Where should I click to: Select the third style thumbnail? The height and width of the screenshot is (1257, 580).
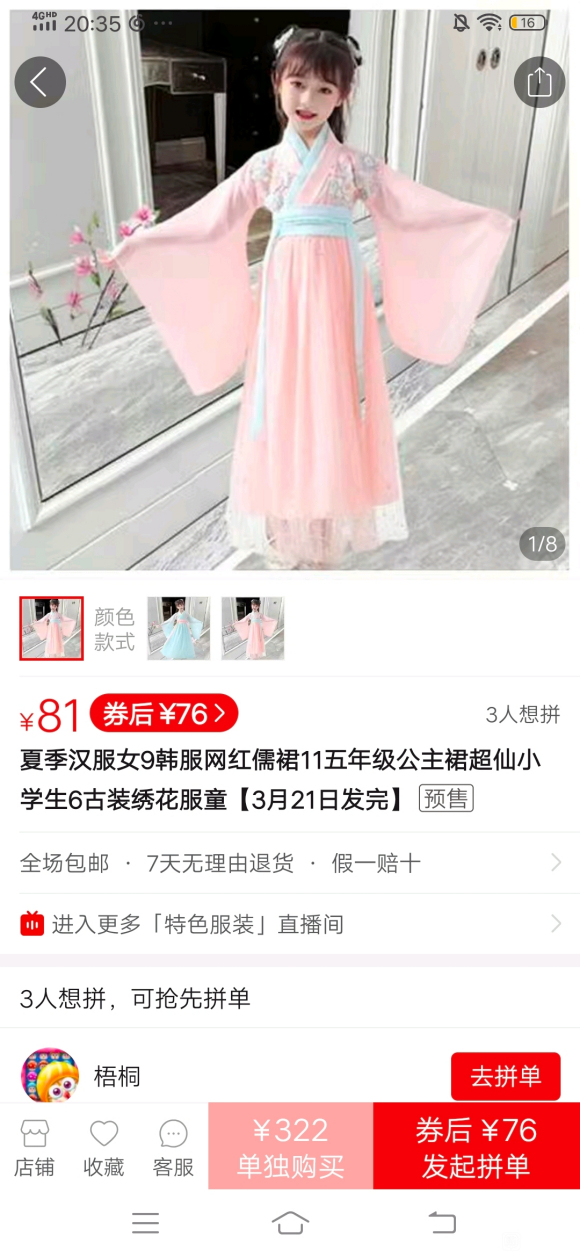(253, 628)
